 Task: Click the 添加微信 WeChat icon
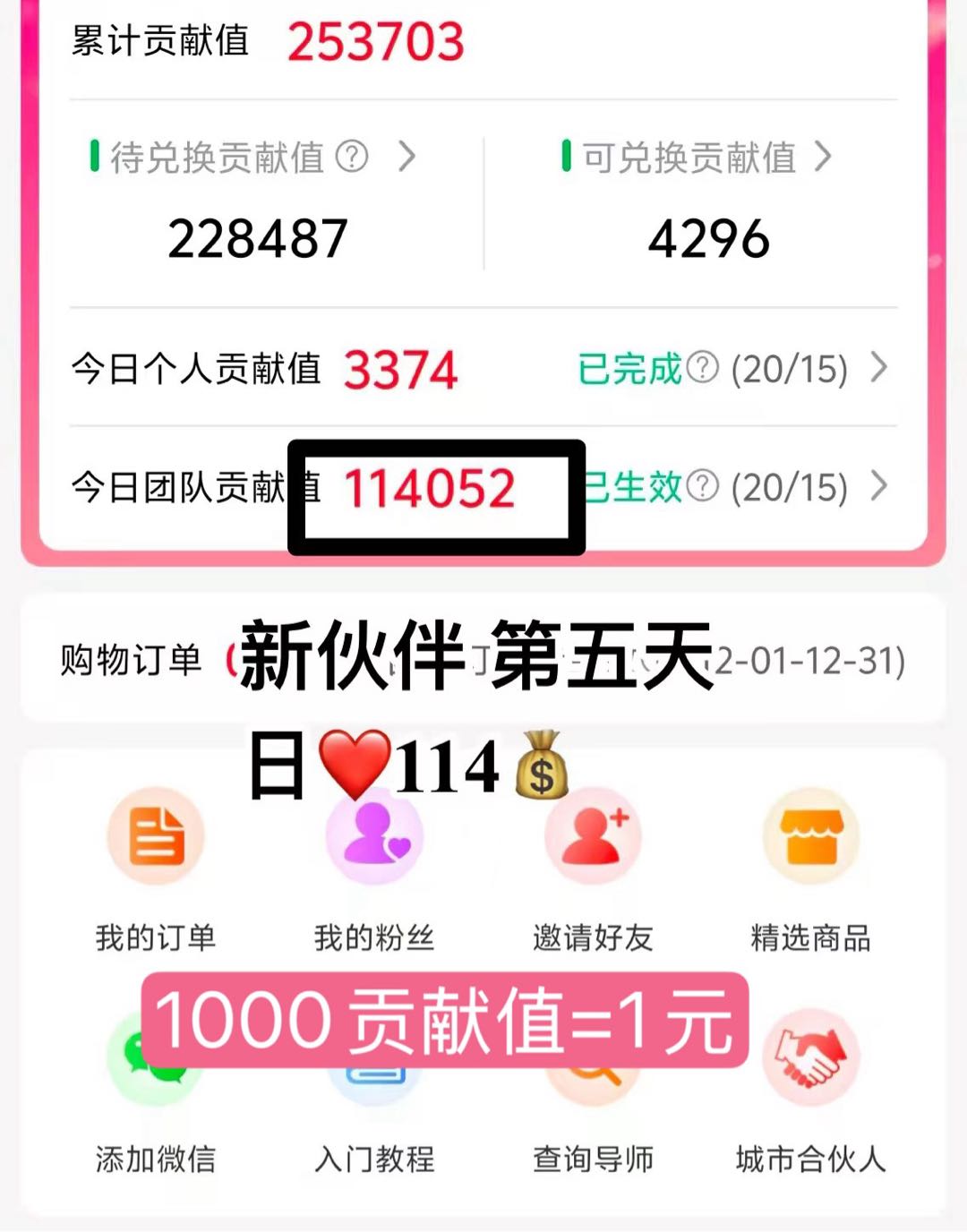pos(154,1061)
